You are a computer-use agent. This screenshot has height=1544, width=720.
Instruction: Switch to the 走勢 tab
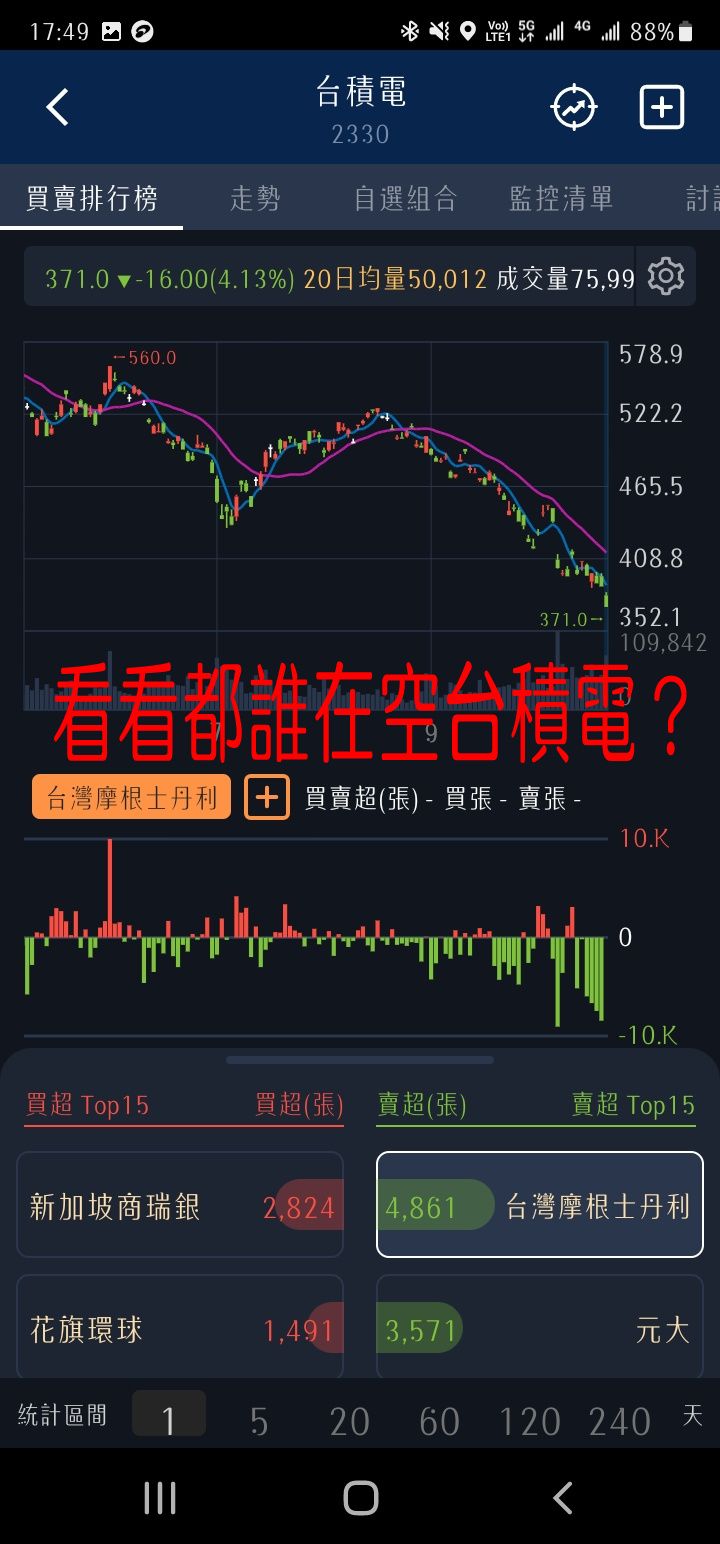click(x=255, y=198)
